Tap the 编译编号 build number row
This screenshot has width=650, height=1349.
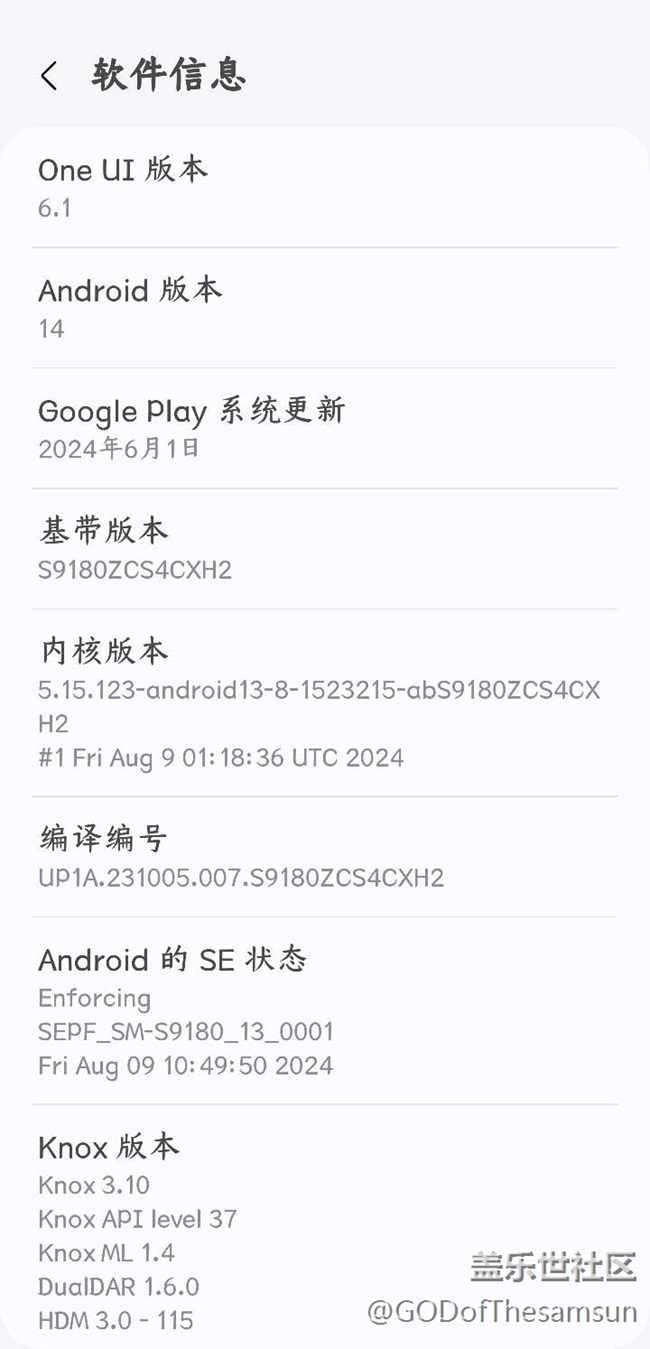[x=324, y=857]
